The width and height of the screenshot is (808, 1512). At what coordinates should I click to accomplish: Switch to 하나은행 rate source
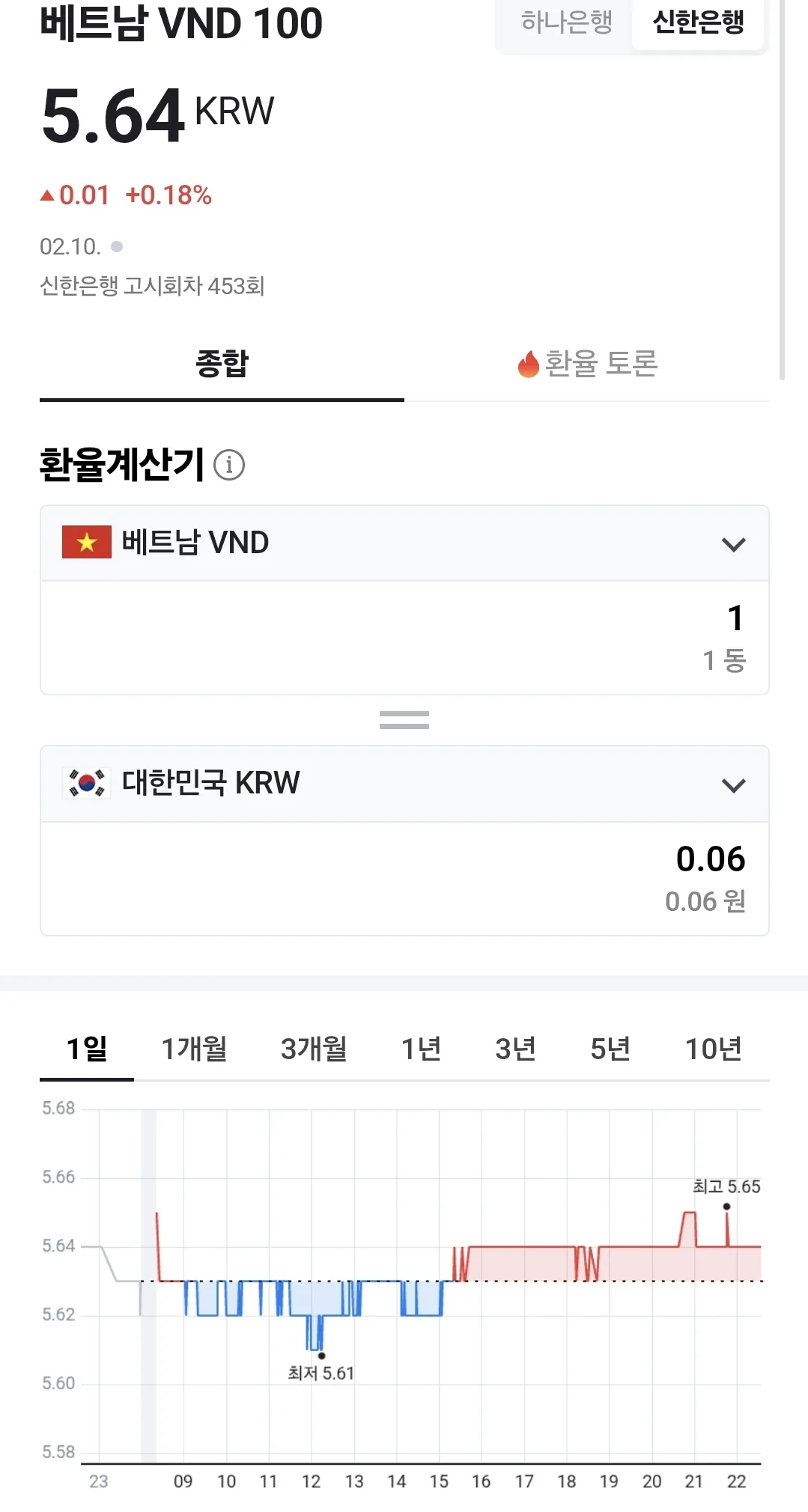[566, 22]
